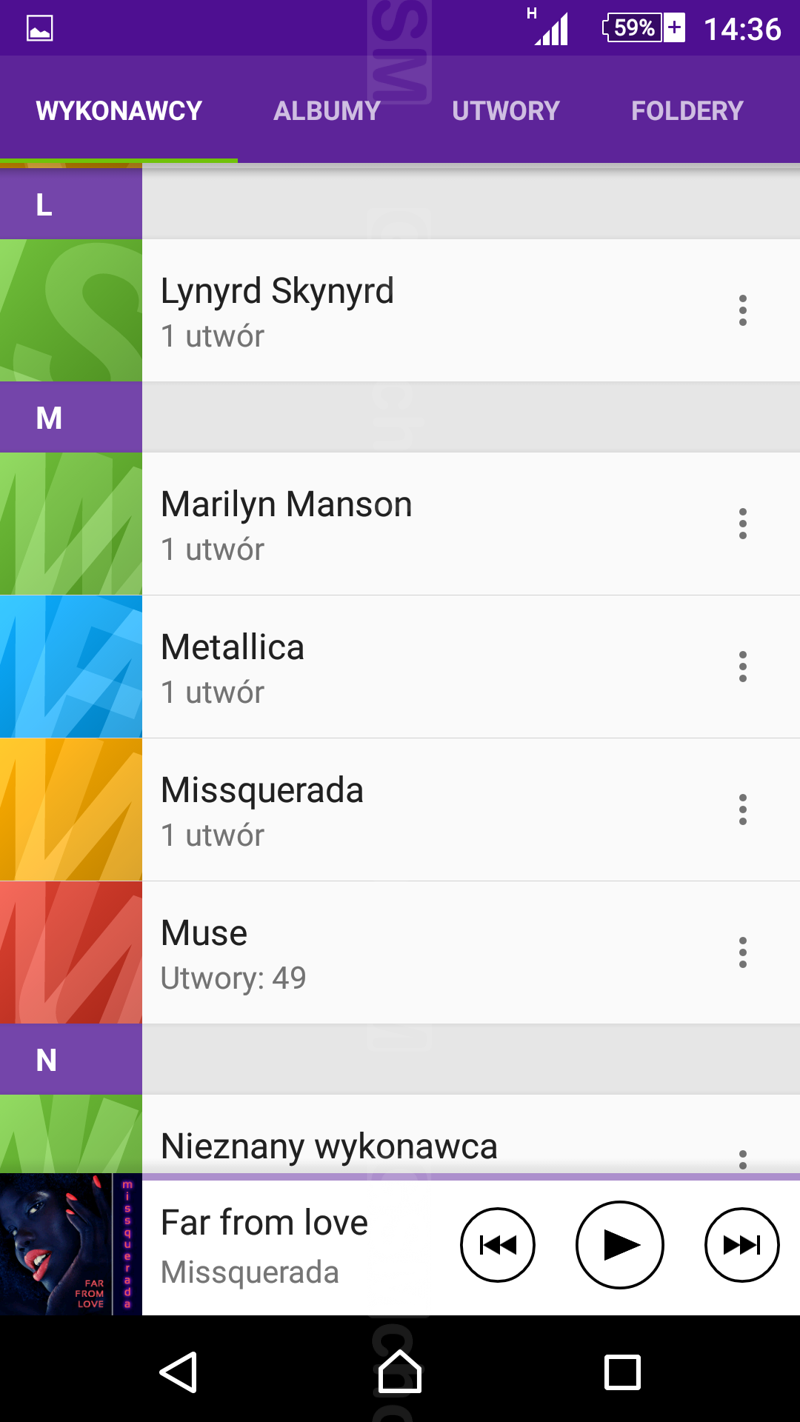The image size is (800, 1422).
Task: Show overflow menu for Marilyn Manson
Action: coord(742,524)
